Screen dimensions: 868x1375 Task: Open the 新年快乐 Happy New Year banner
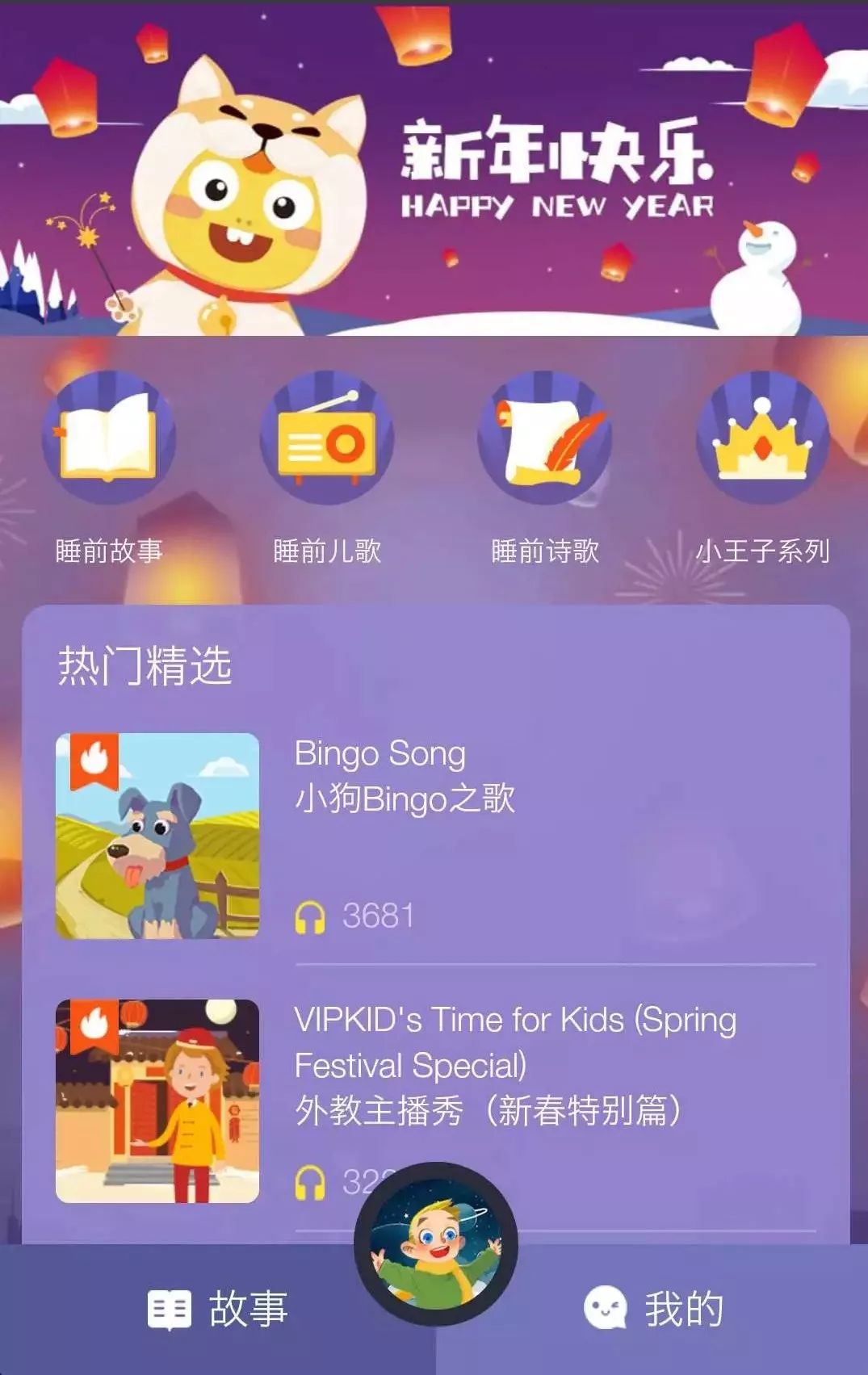(x=434, y=170)
